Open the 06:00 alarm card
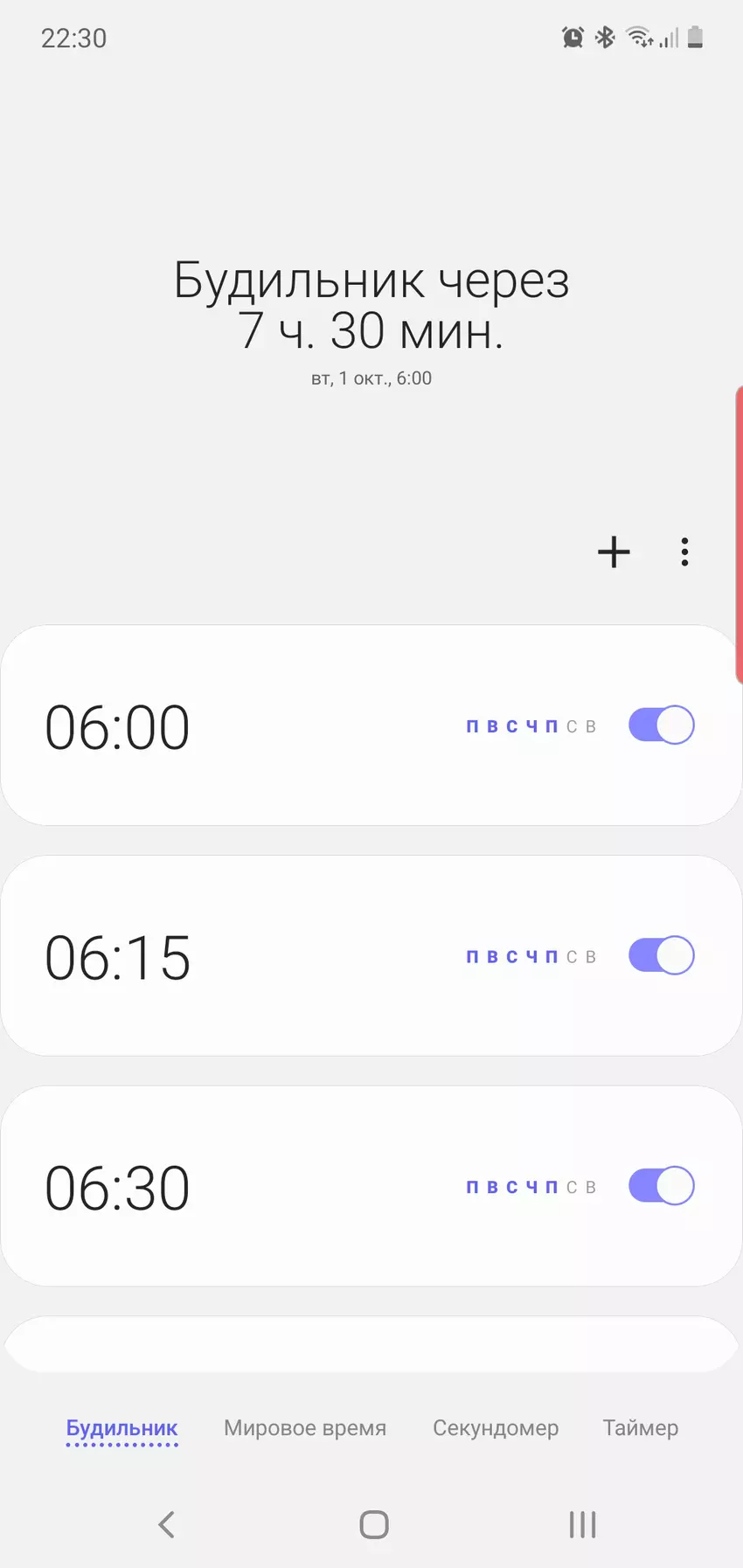743x1568 pixels. pos(262,725)
